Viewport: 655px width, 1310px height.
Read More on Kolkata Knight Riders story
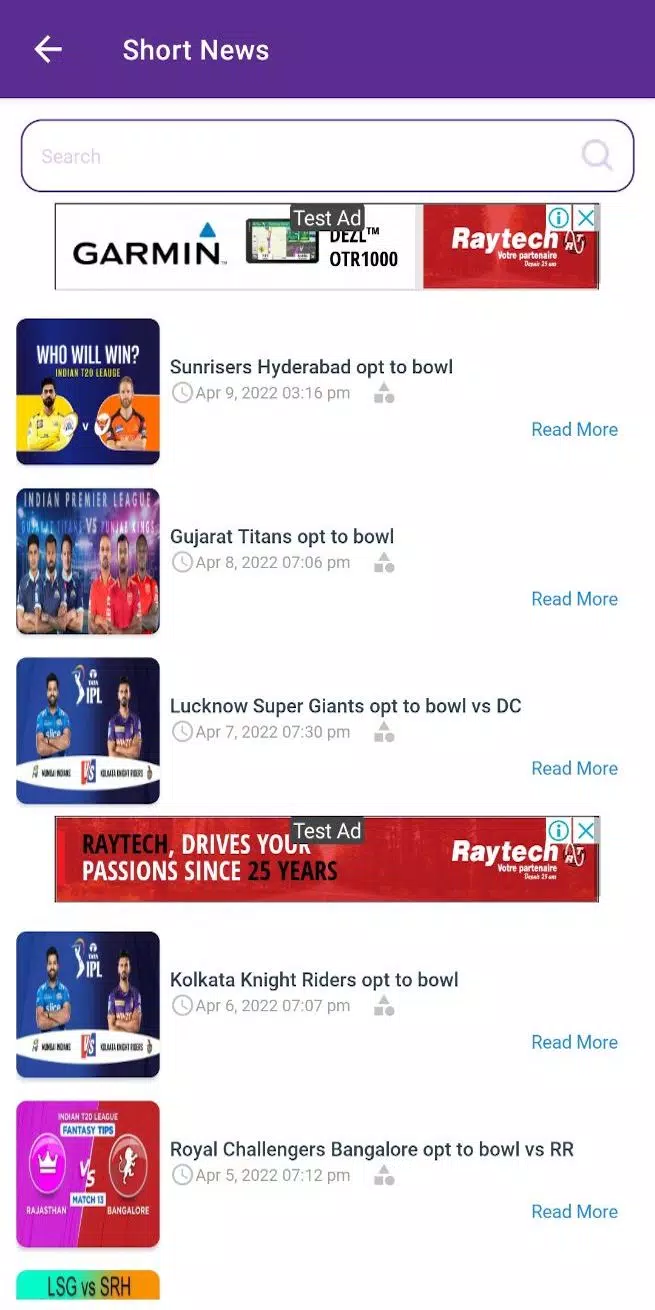coord(574,1042)
